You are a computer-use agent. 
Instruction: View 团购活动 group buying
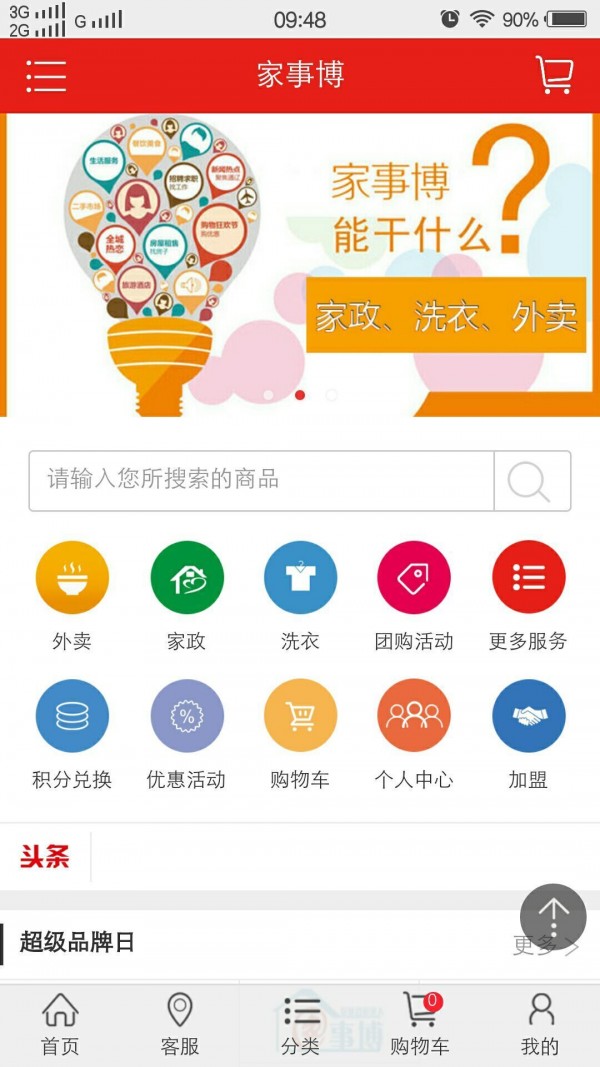[414, 578]
